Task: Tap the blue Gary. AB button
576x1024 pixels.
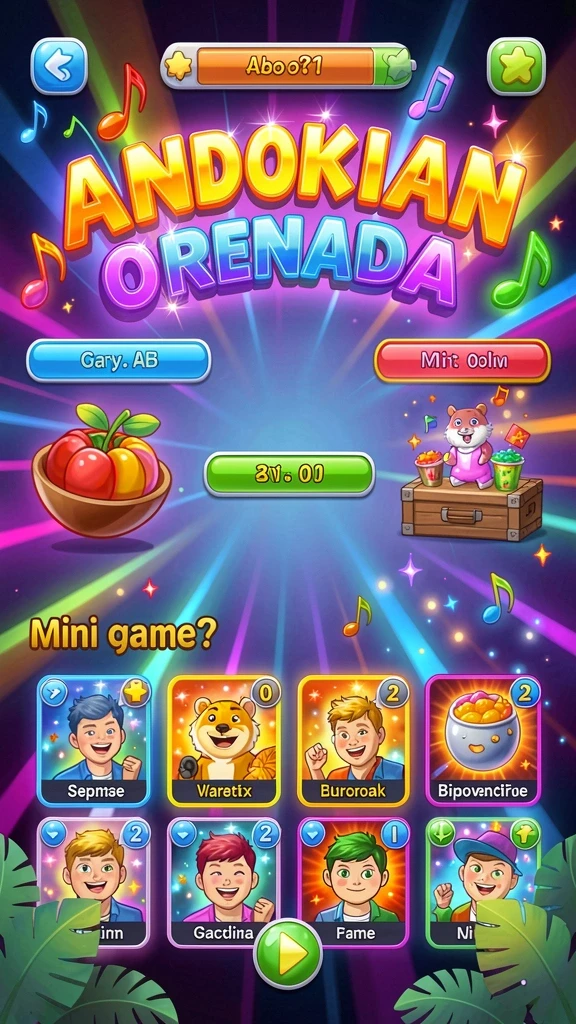Action: click(118, 360)
